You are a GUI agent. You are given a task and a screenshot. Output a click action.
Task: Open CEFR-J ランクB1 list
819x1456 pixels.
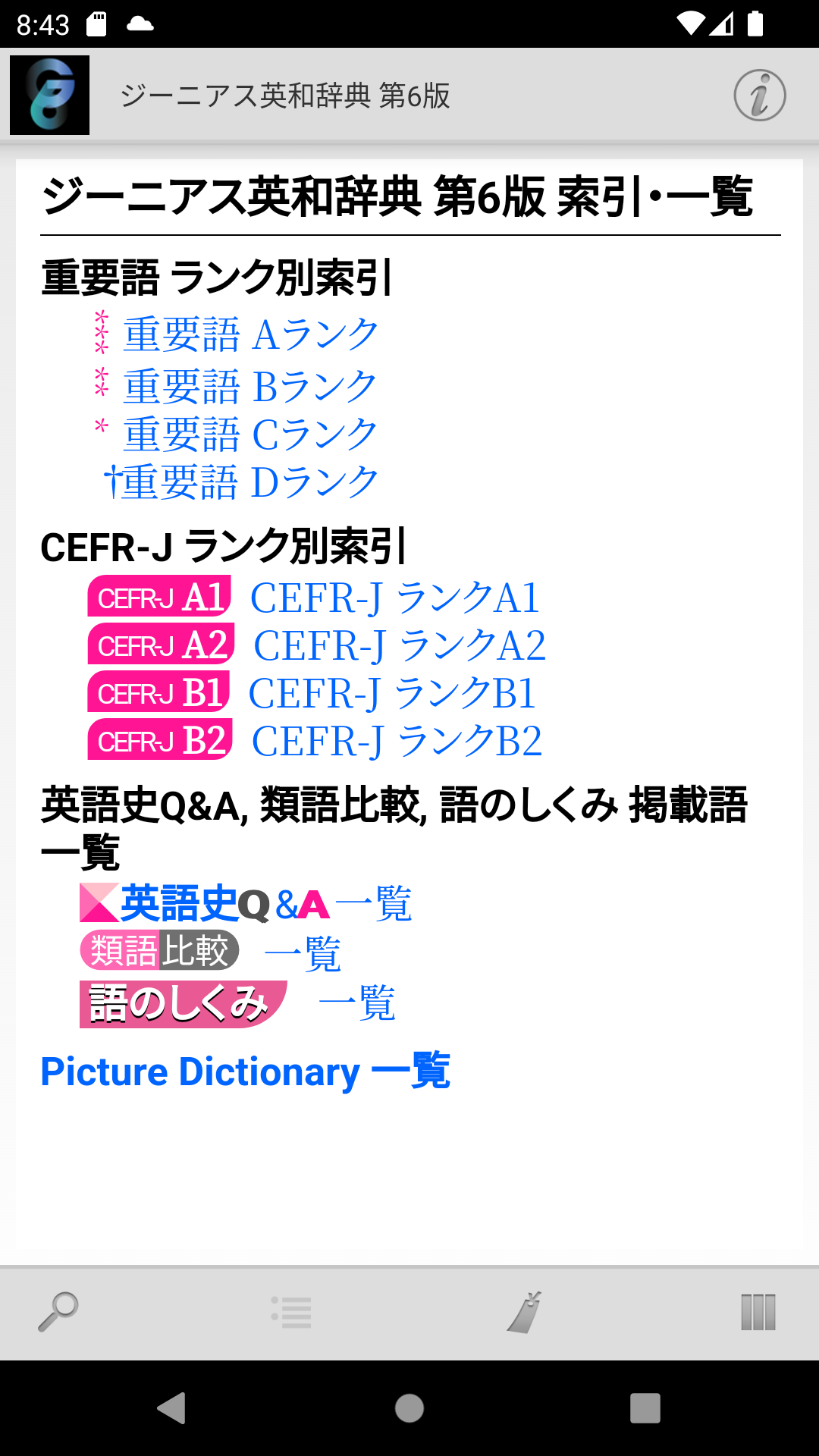click(x=392, y=693)
